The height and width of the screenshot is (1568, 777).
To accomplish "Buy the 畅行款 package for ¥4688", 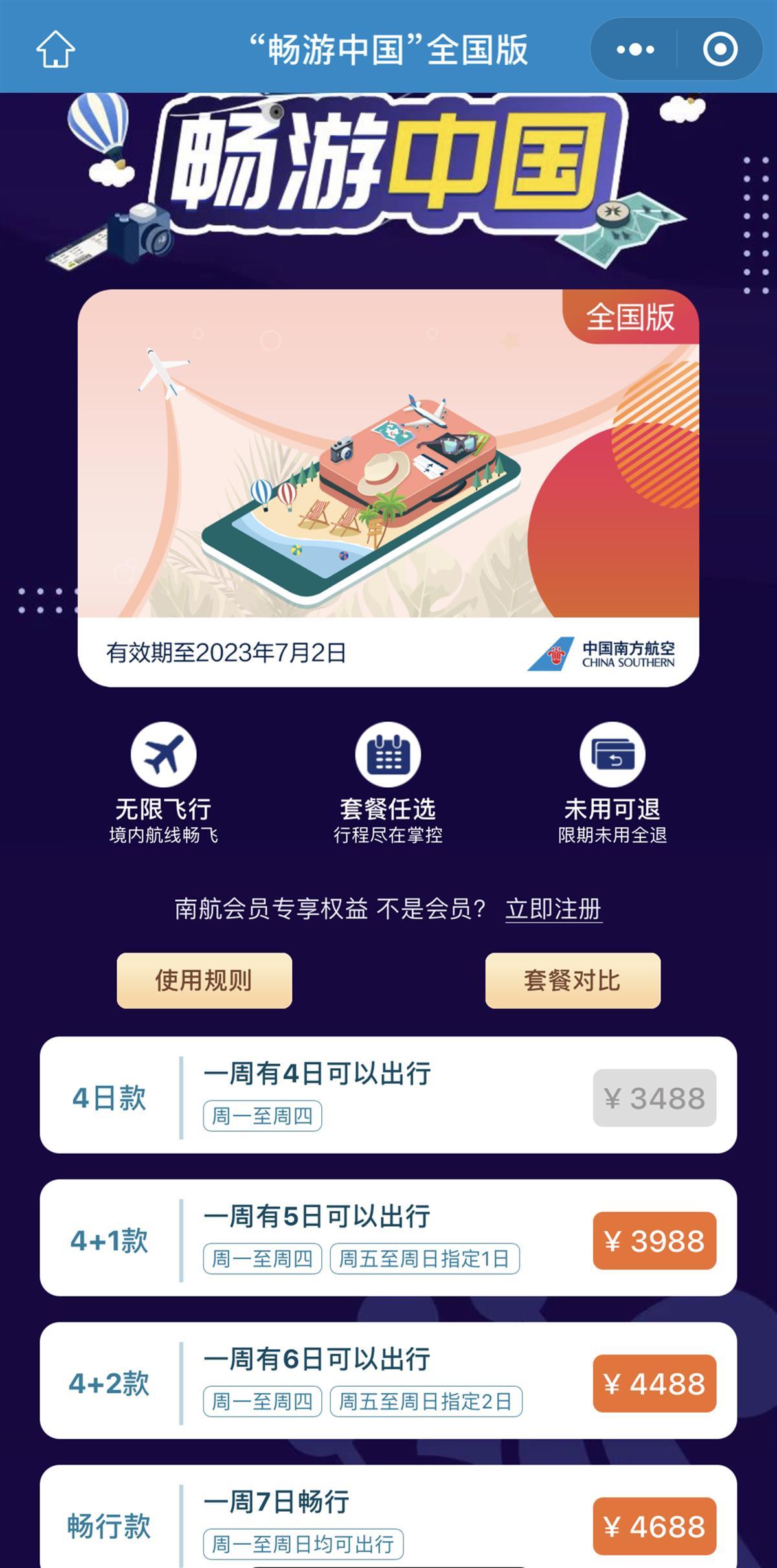I will pos(654,1526).
